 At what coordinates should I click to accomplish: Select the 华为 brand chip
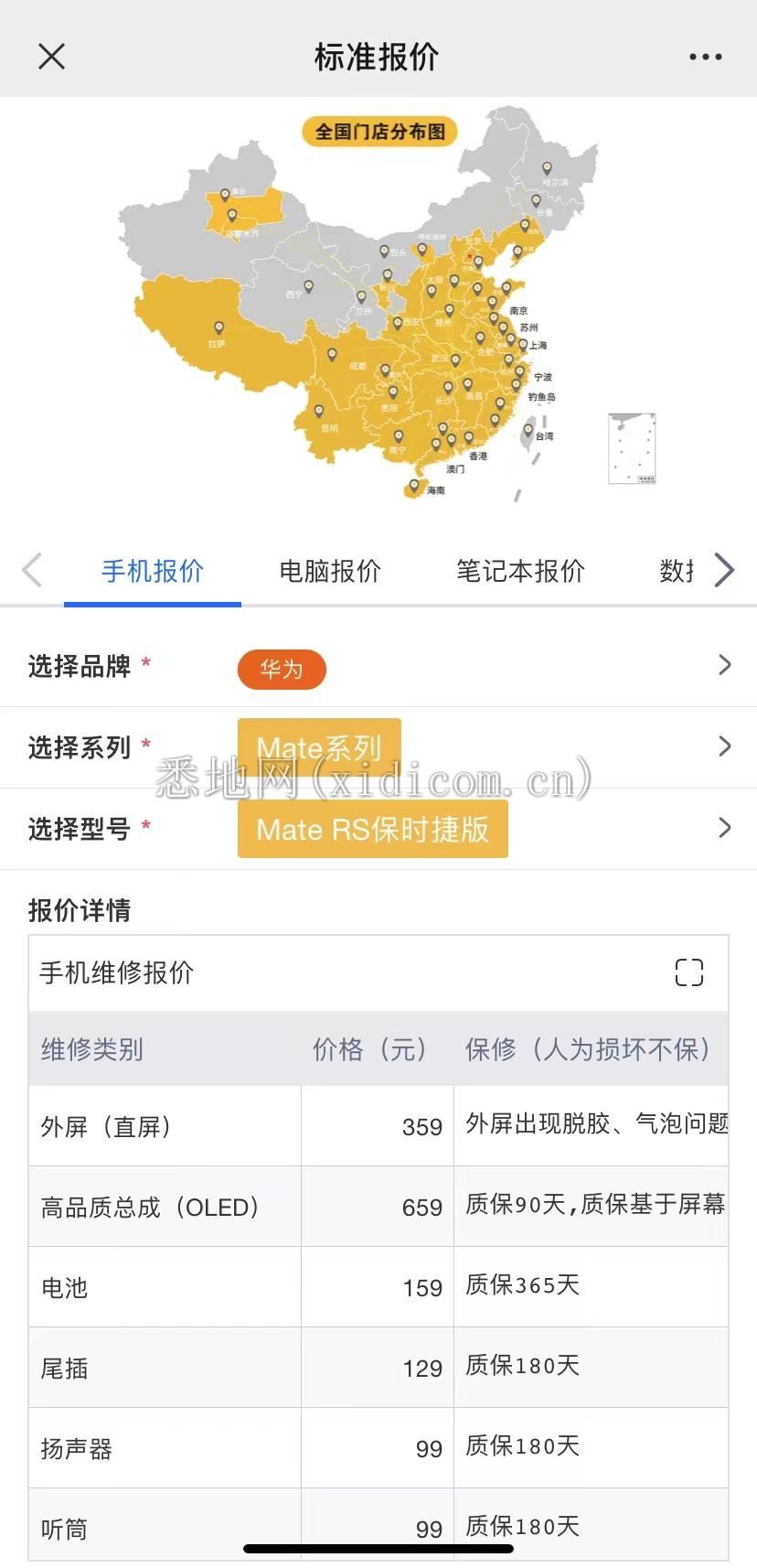coord(281,669)
